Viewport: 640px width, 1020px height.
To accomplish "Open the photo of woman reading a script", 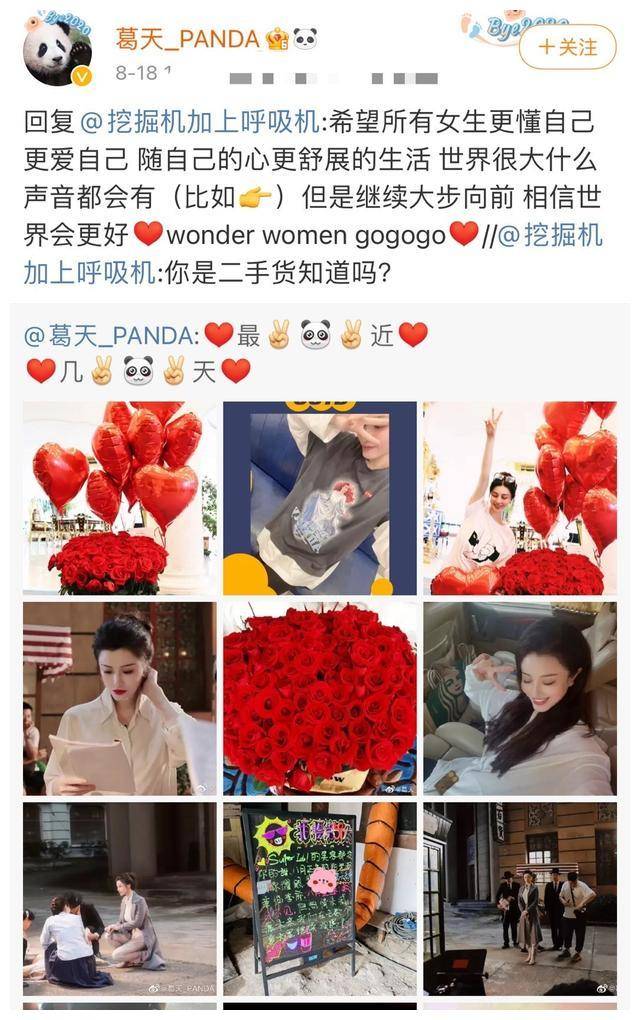I will coord(119,698).
